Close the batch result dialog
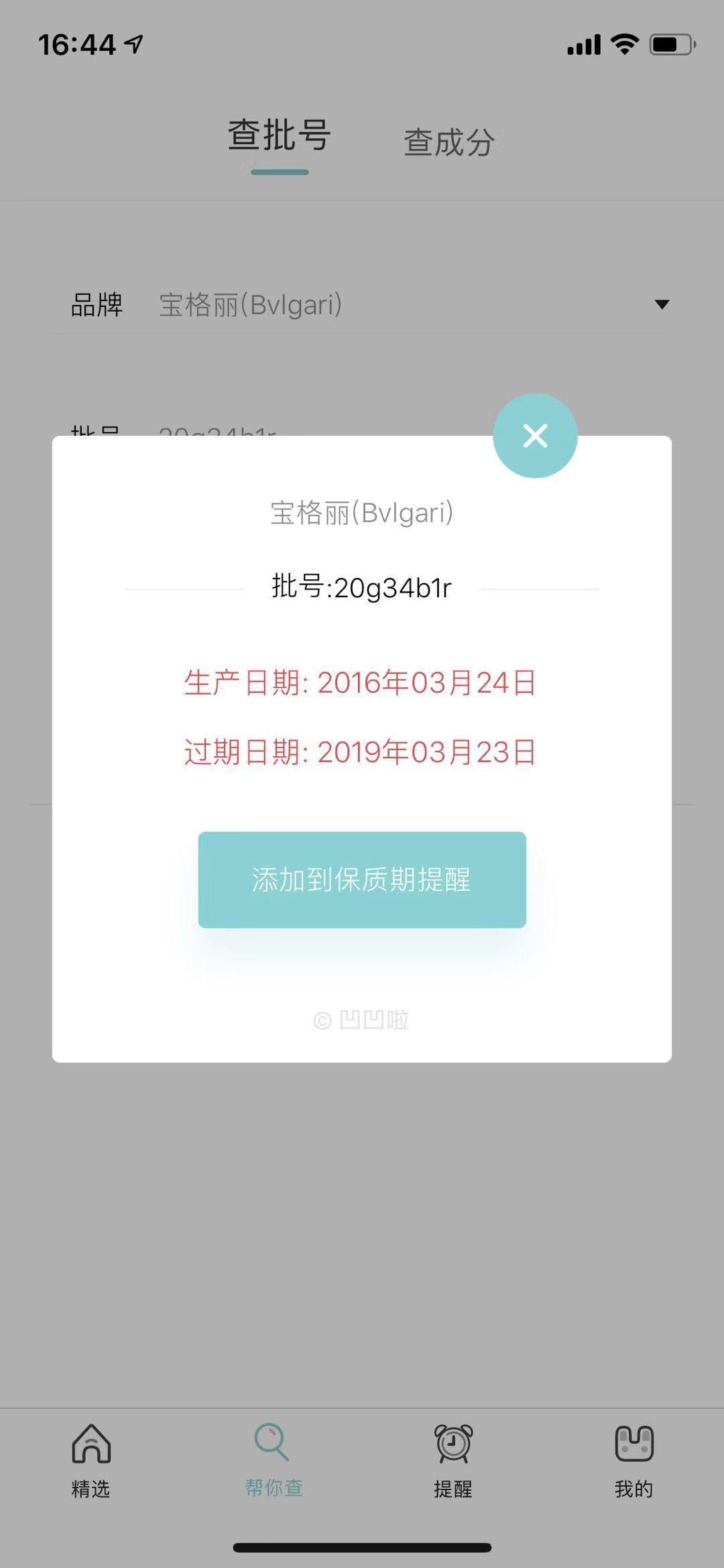 (535, 436)
